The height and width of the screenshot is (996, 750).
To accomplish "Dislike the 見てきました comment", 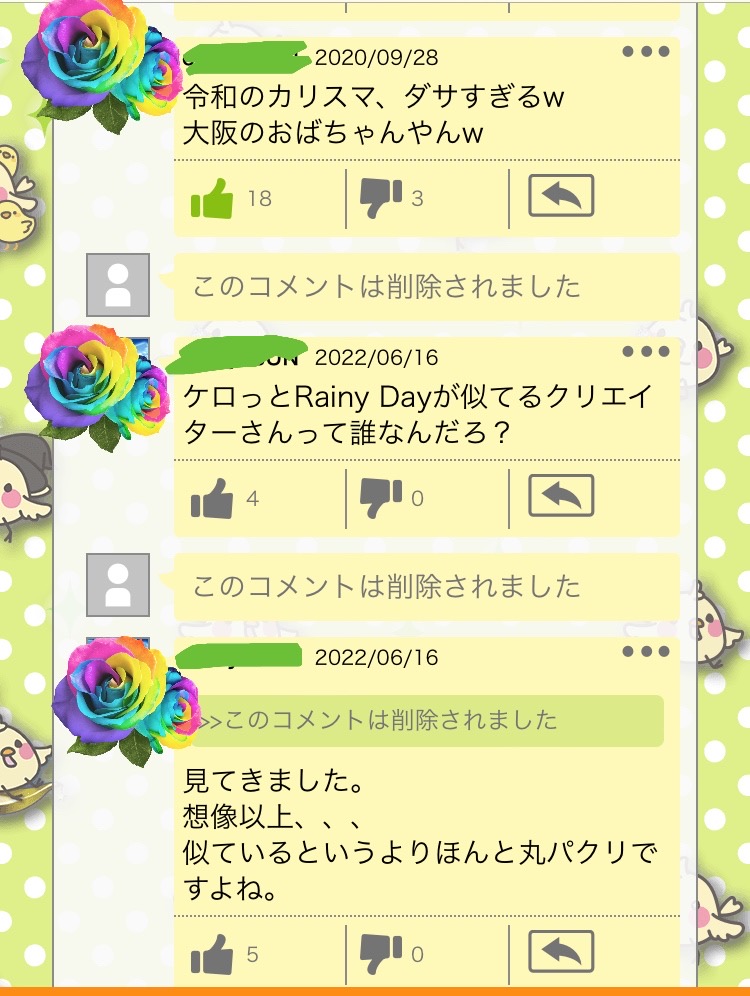I will (x=380, y=954).
